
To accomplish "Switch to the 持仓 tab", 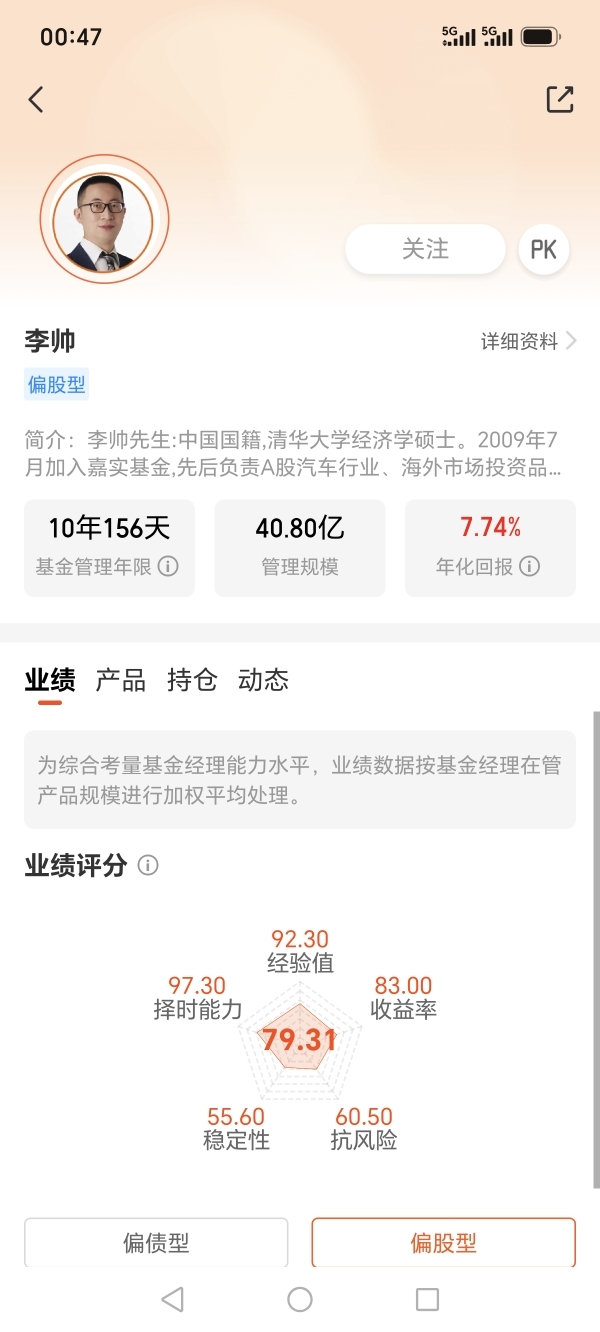I will click(192, 681).
